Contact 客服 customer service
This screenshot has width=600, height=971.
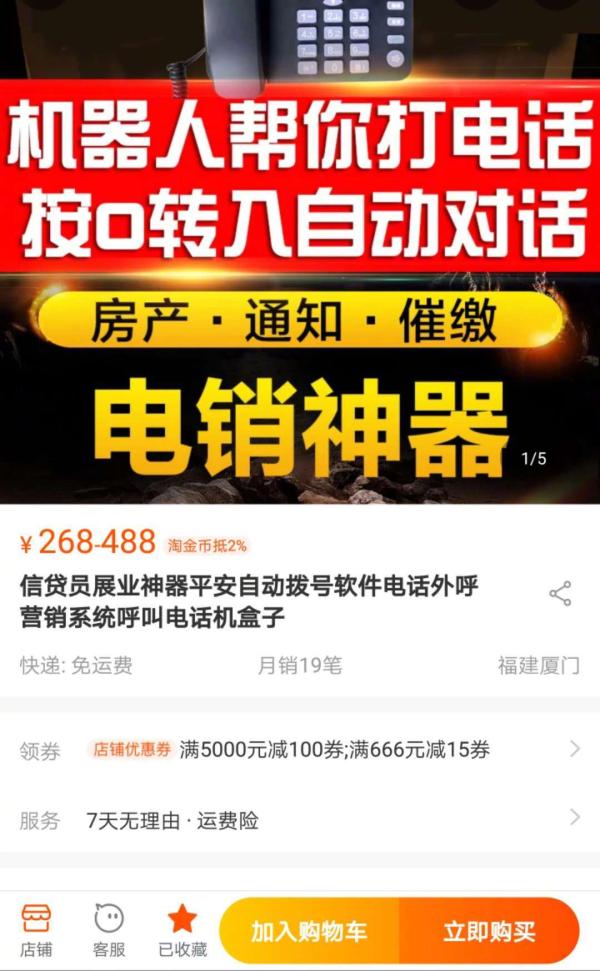(x=109, y=930)
